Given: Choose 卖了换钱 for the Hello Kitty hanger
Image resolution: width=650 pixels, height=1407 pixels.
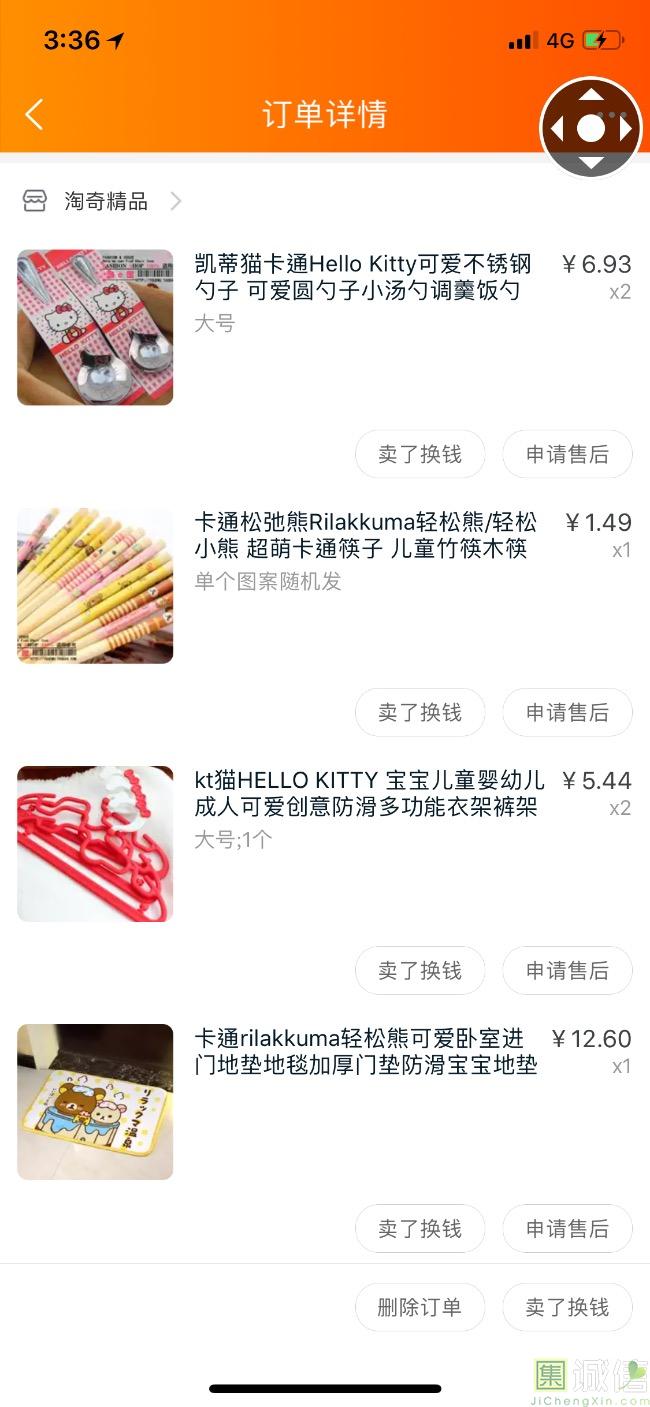Looking at the screenshot, I should 420,970.
